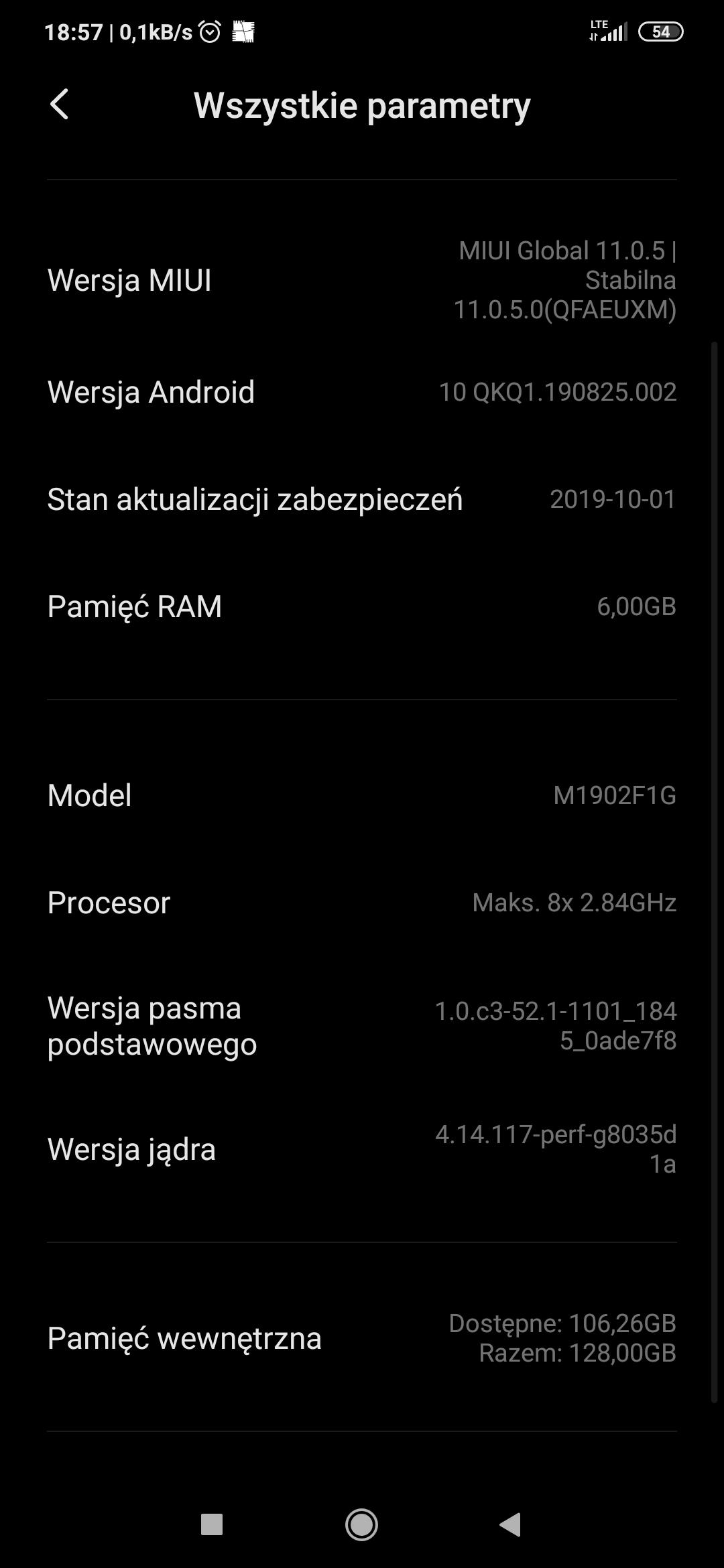Go to the home screen
Image resolution: width=724 pixels, height=1568 pixels.
[361, 1524]
